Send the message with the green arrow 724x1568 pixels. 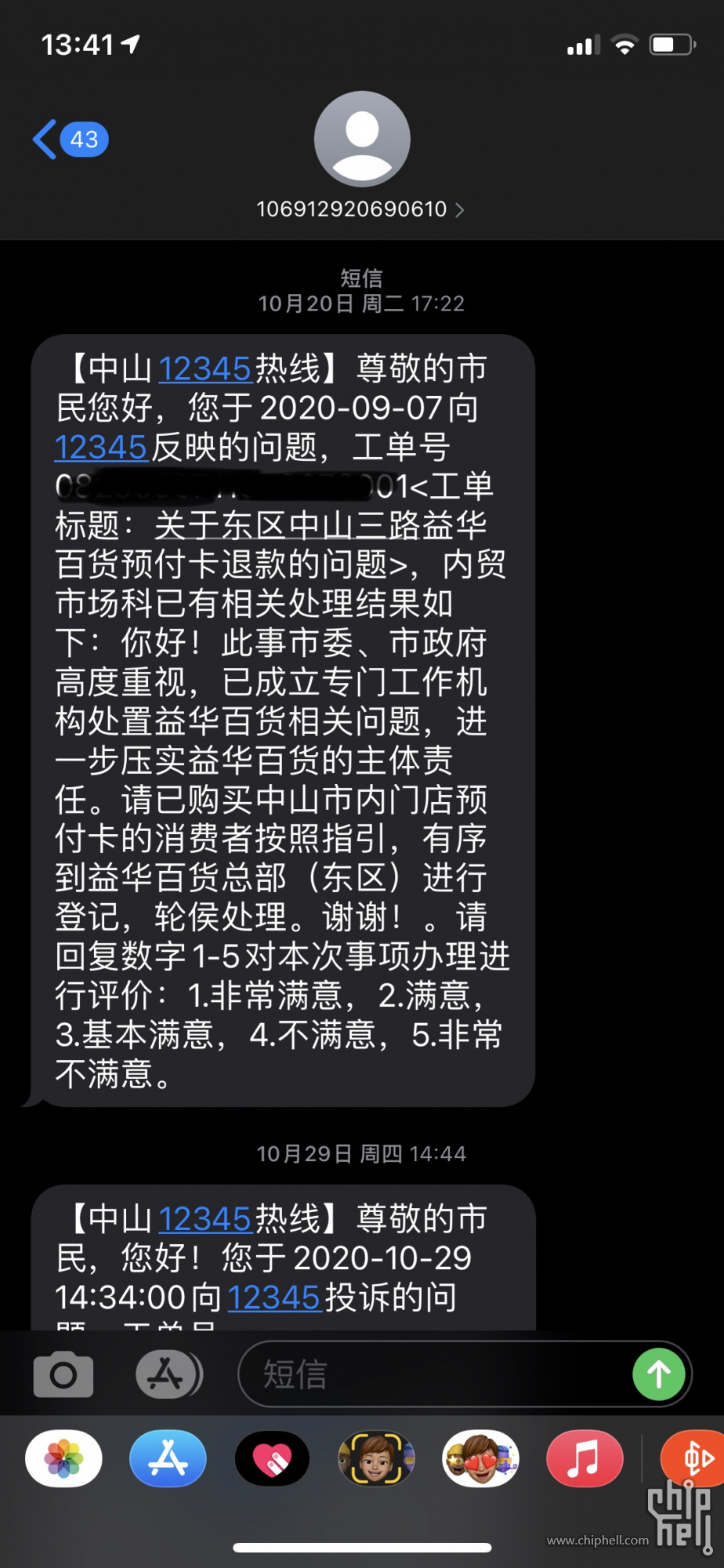tap(658, 1374)
